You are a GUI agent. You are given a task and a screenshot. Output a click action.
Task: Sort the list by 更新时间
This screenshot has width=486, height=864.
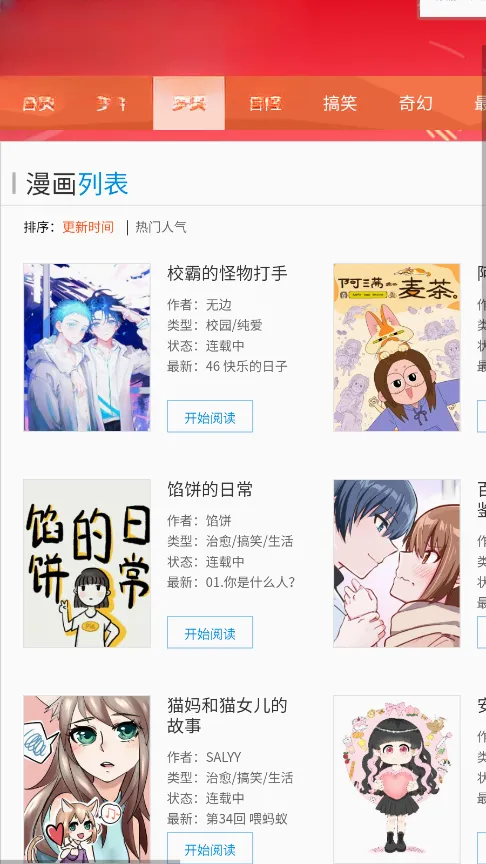88,227
